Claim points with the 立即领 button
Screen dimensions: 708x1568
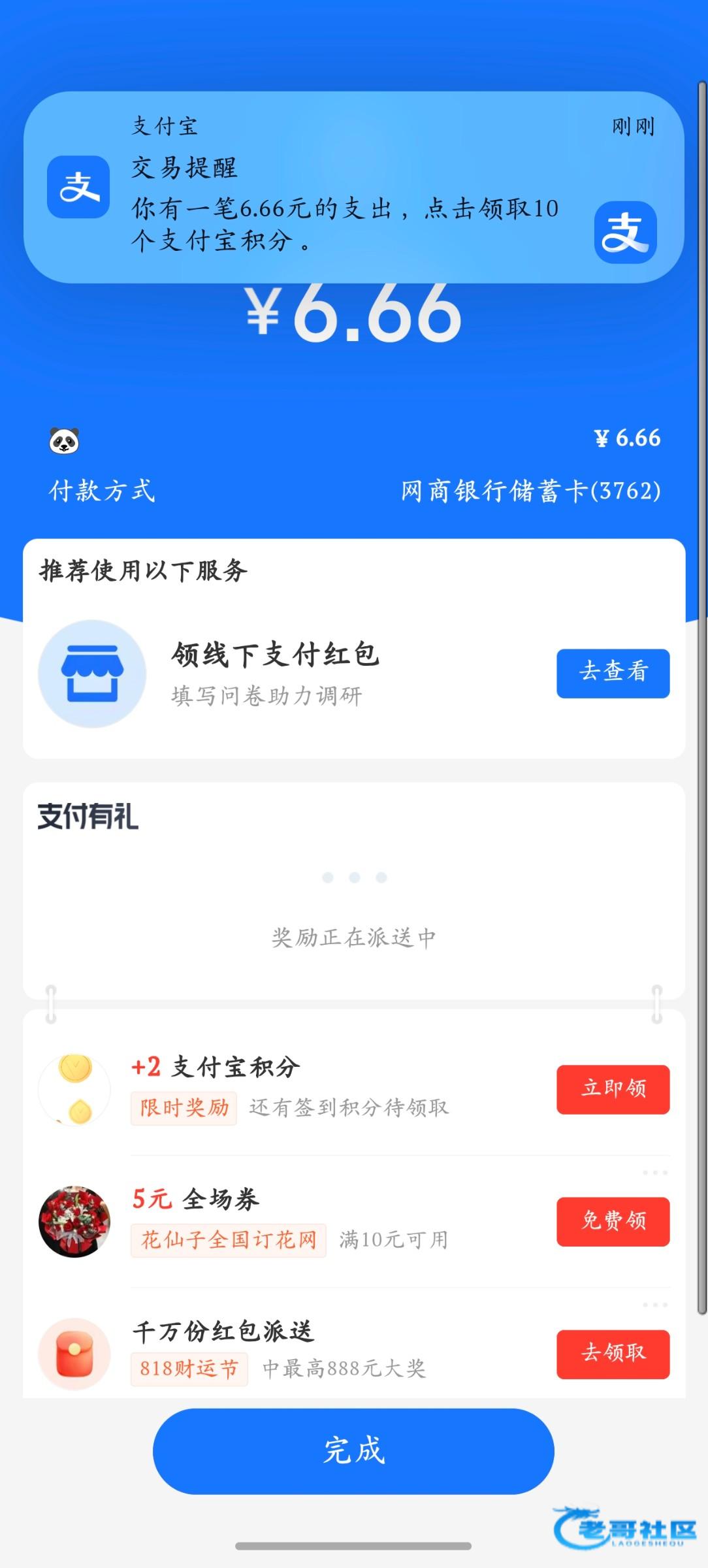point(613,1089)
